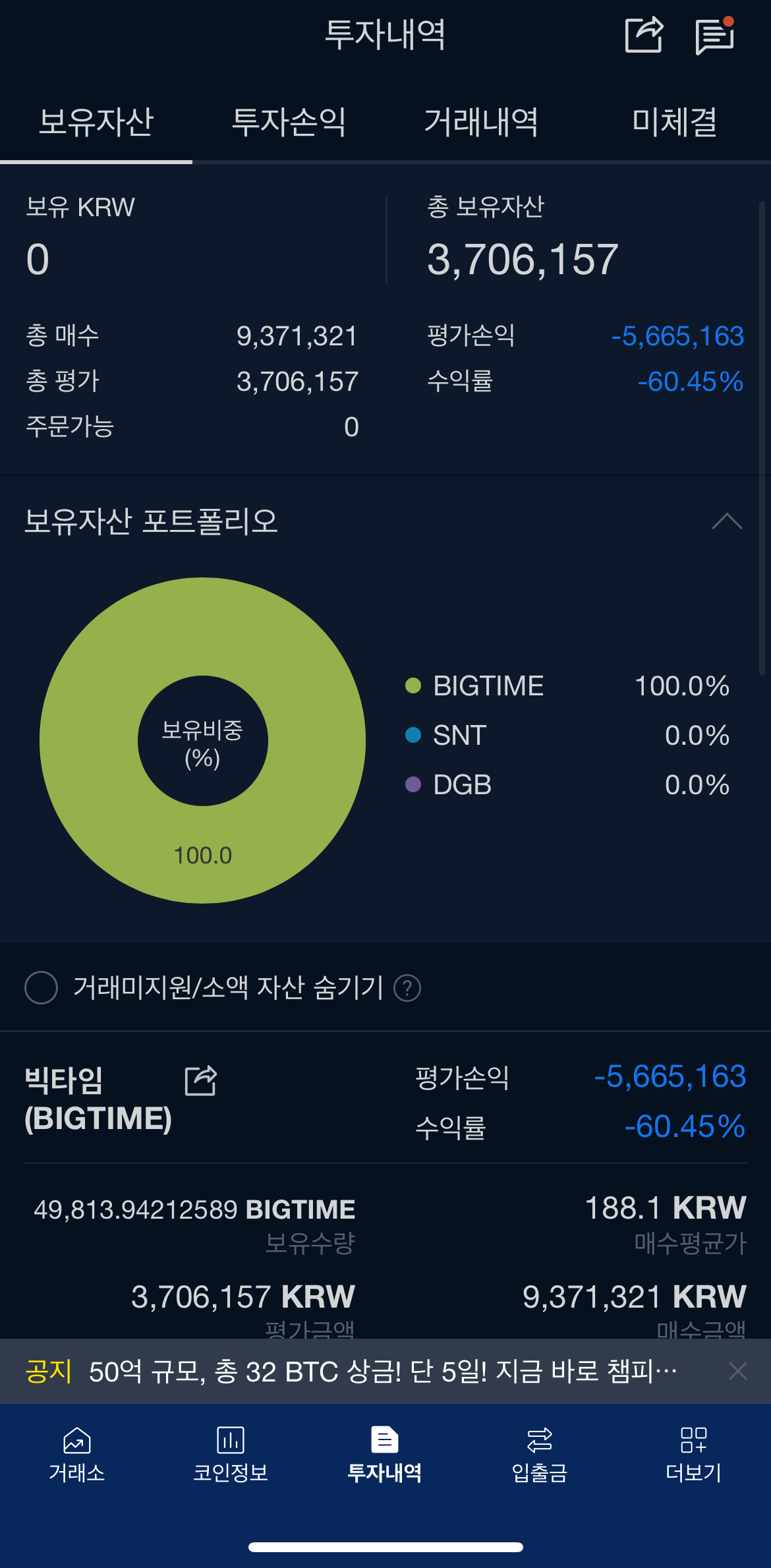Dismiss the 공지 notice banner
Screen dimensions: 771x1568
(x=738, y=1371)
